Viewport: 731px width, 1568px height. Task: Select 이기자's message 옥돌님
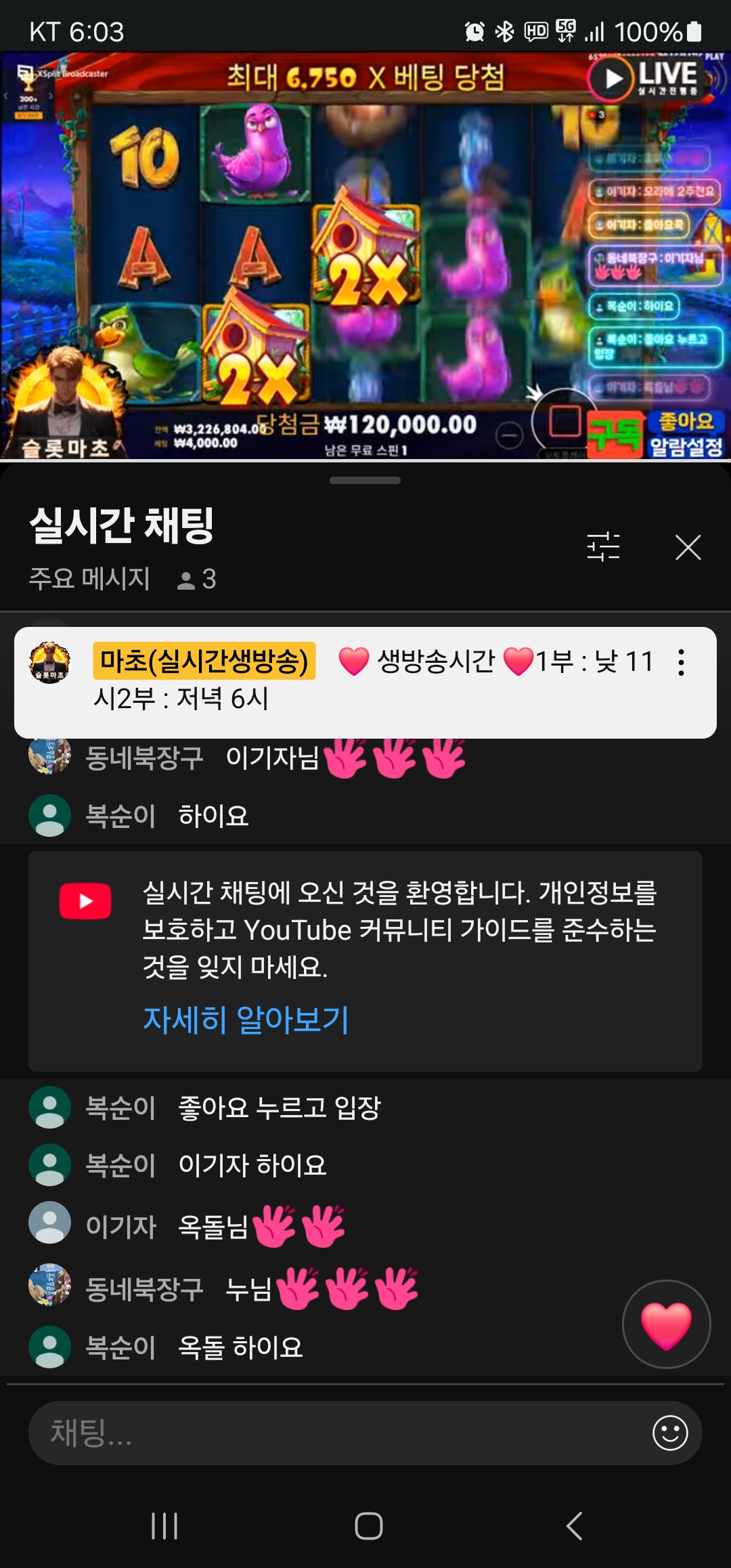(x=261, y=1226)
